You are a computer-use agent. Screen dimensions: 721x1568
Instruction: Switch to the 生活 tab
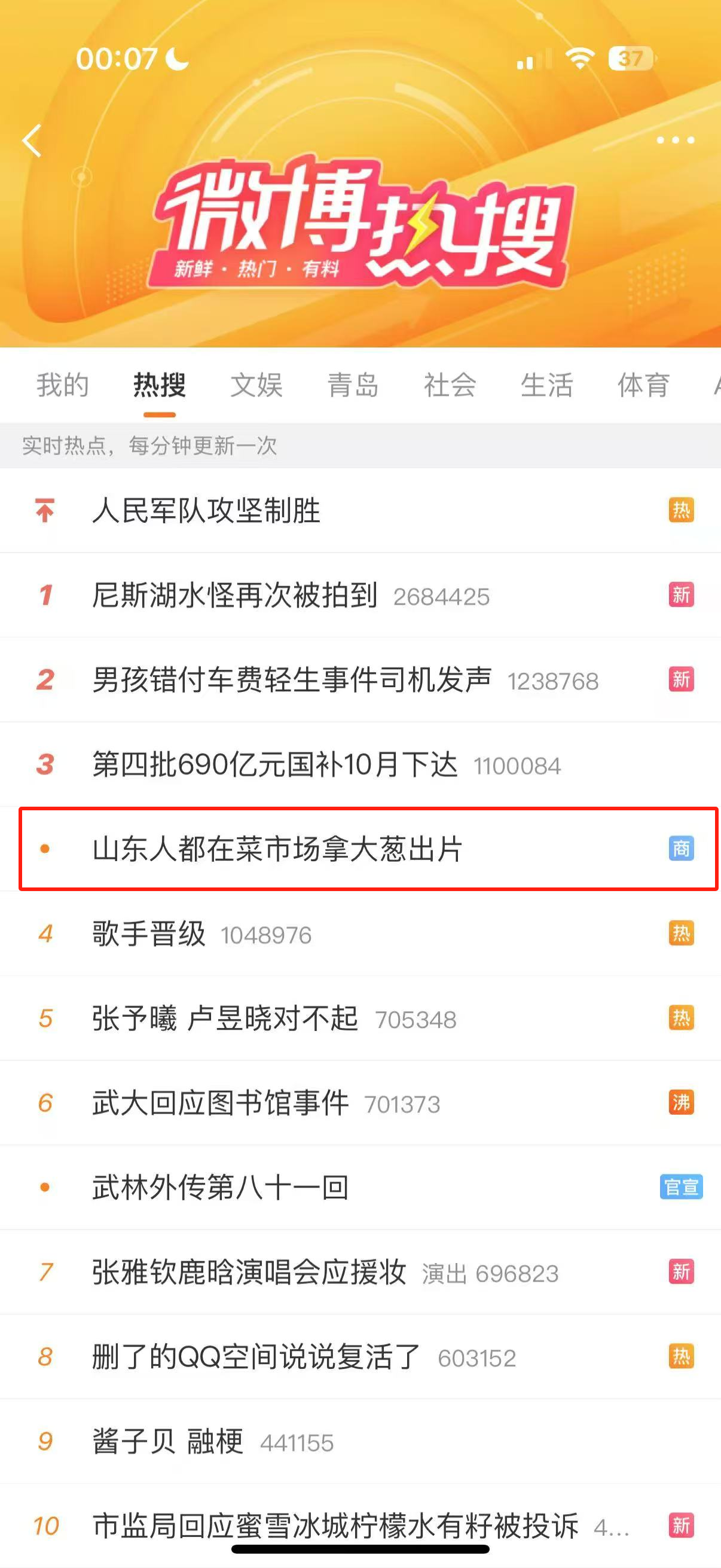click(546, 385)
